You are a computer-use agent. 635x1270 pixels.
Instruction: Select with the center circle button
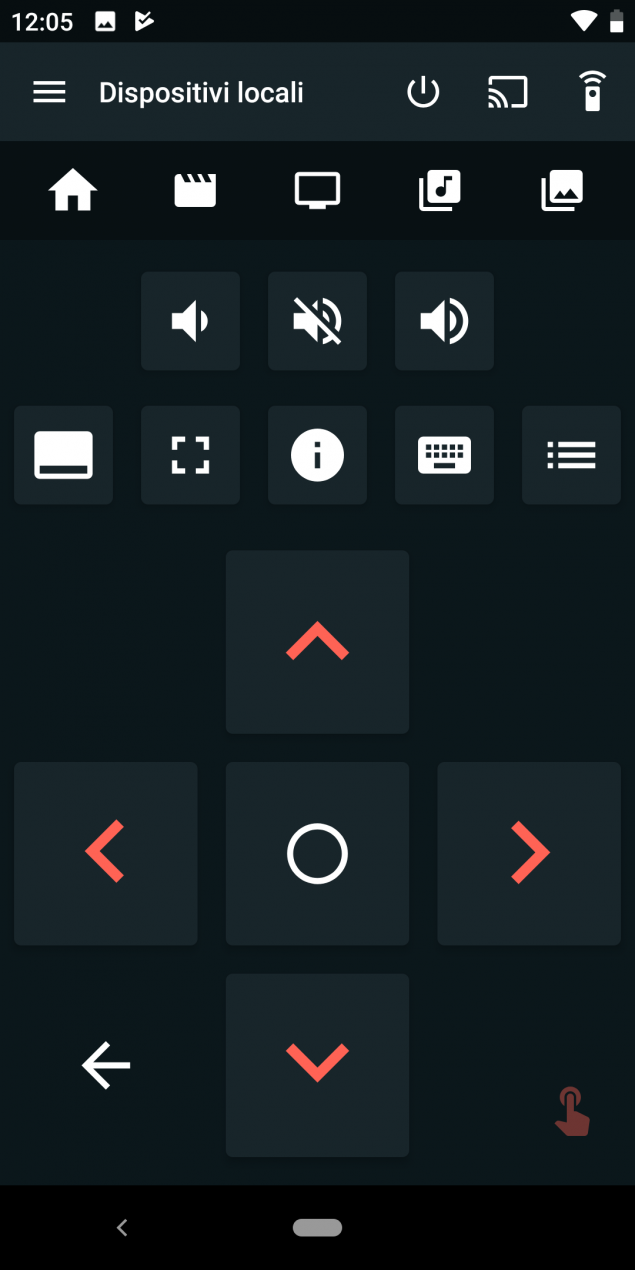tap(317, 854)
